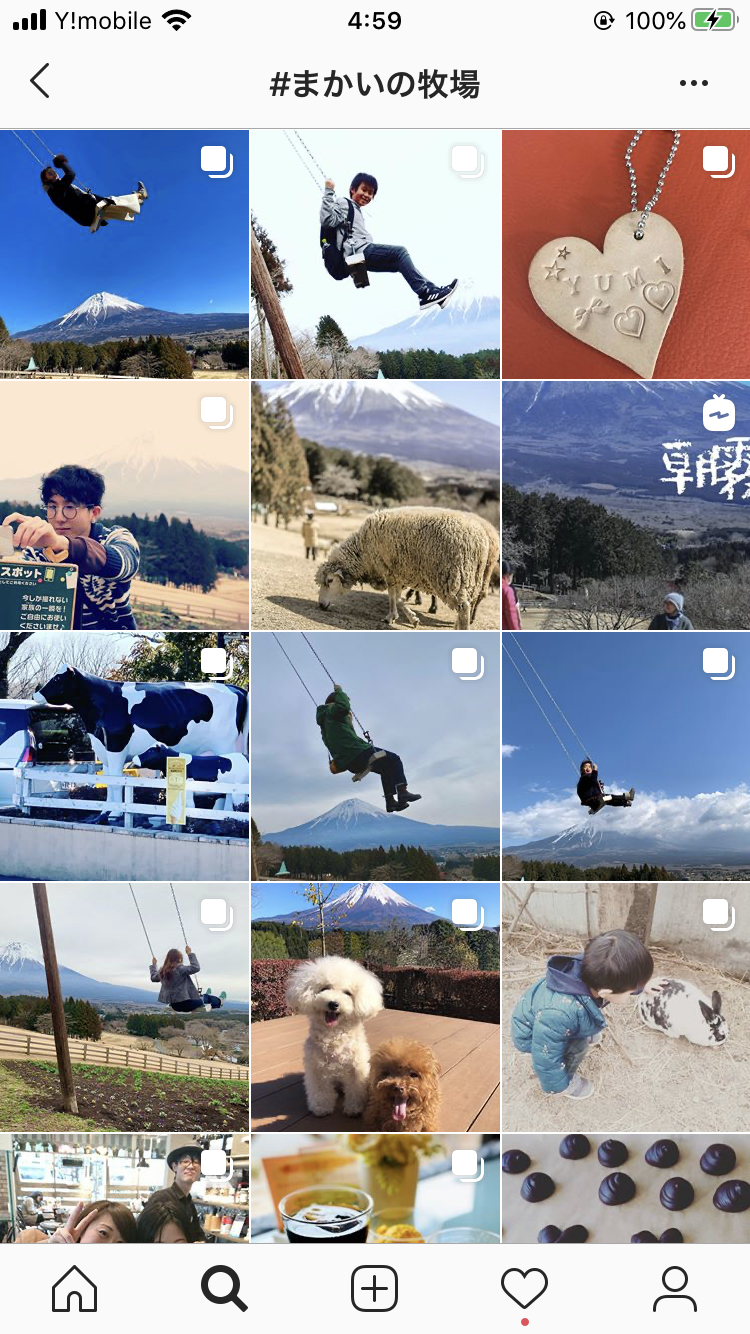The image size is (750, 1334).
Task: View the black-and-white cow statue post
Action: (x=124, y=756)
